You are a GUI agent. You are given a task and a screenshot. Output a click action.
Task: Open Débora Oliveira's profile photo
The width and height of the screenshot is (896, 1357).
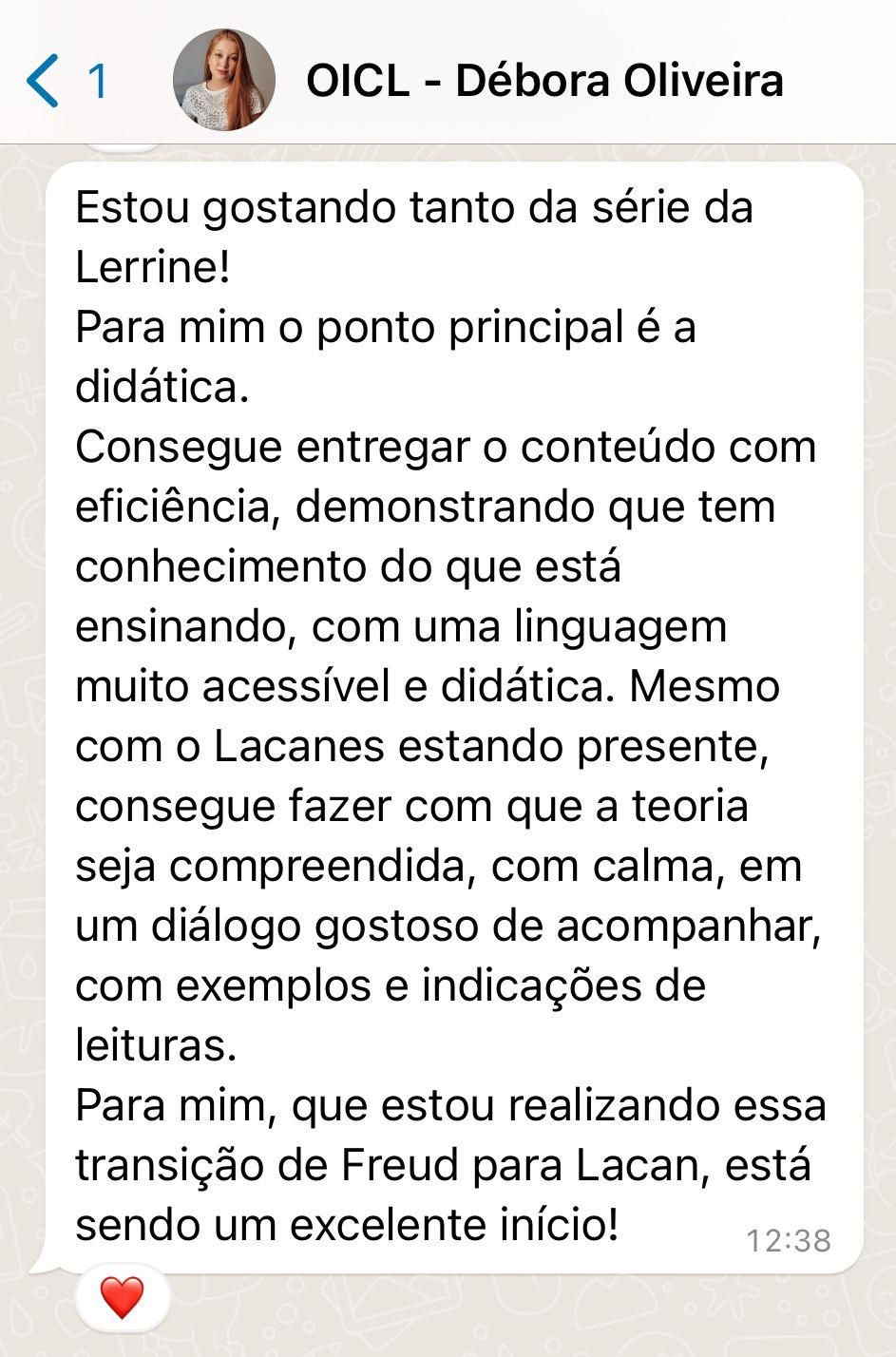(x=224, y=80)
